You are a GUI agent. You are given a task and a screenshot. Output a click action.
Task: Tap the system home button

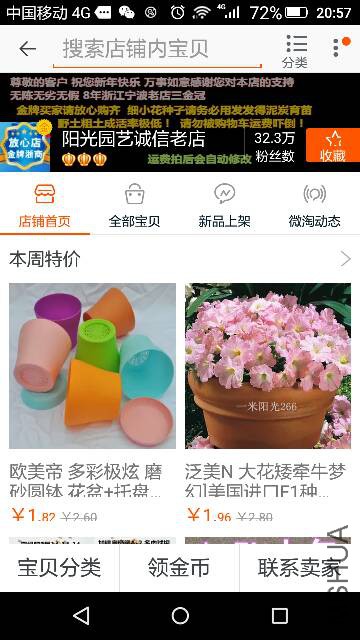pos(180,616)
